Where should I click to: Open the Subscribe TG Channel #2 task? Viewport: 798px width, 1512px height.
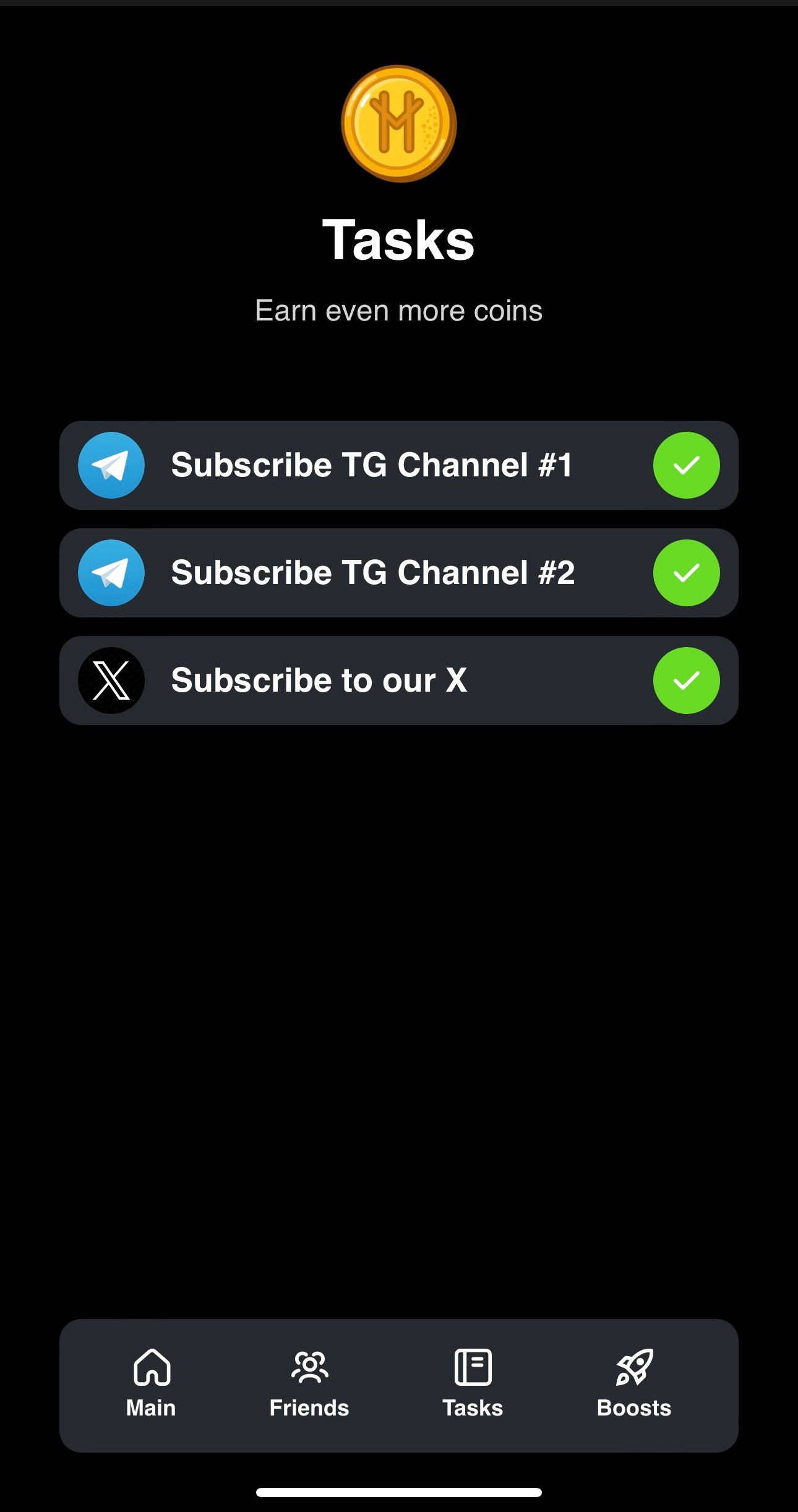point(372,573)
